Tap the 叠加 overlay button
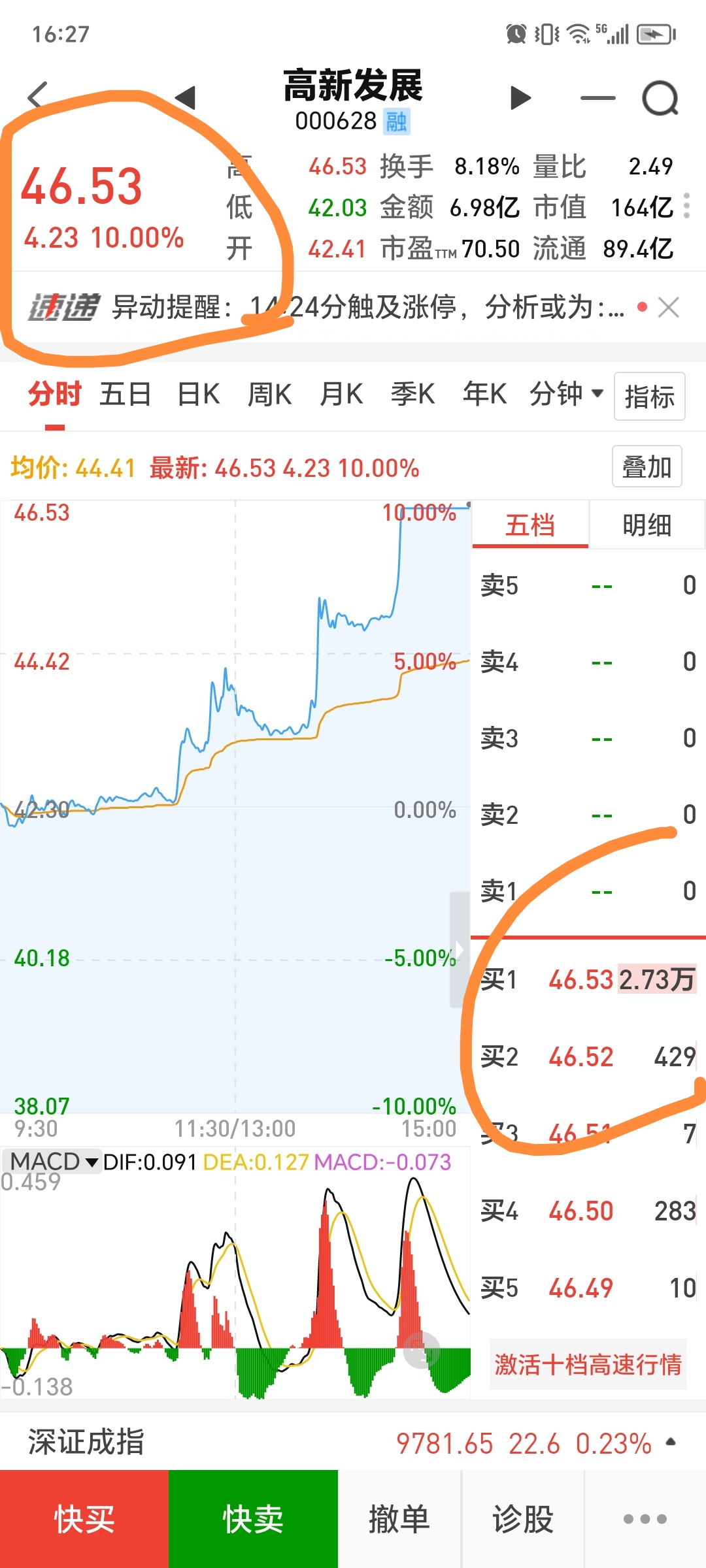The height and width of the screenshot is (1568, 706). tap(647, 467)
